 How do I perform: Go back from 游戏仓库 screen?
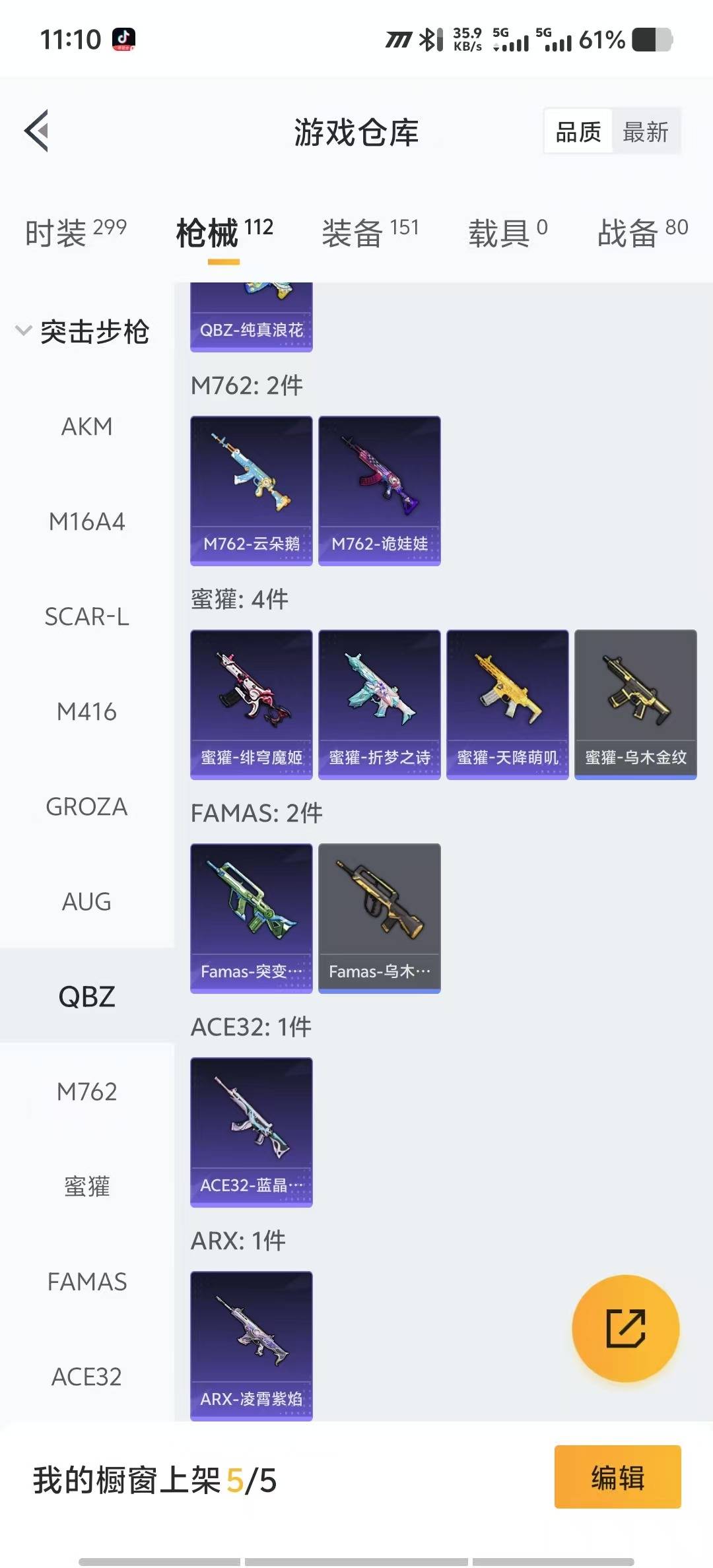[x=37, y=131]
